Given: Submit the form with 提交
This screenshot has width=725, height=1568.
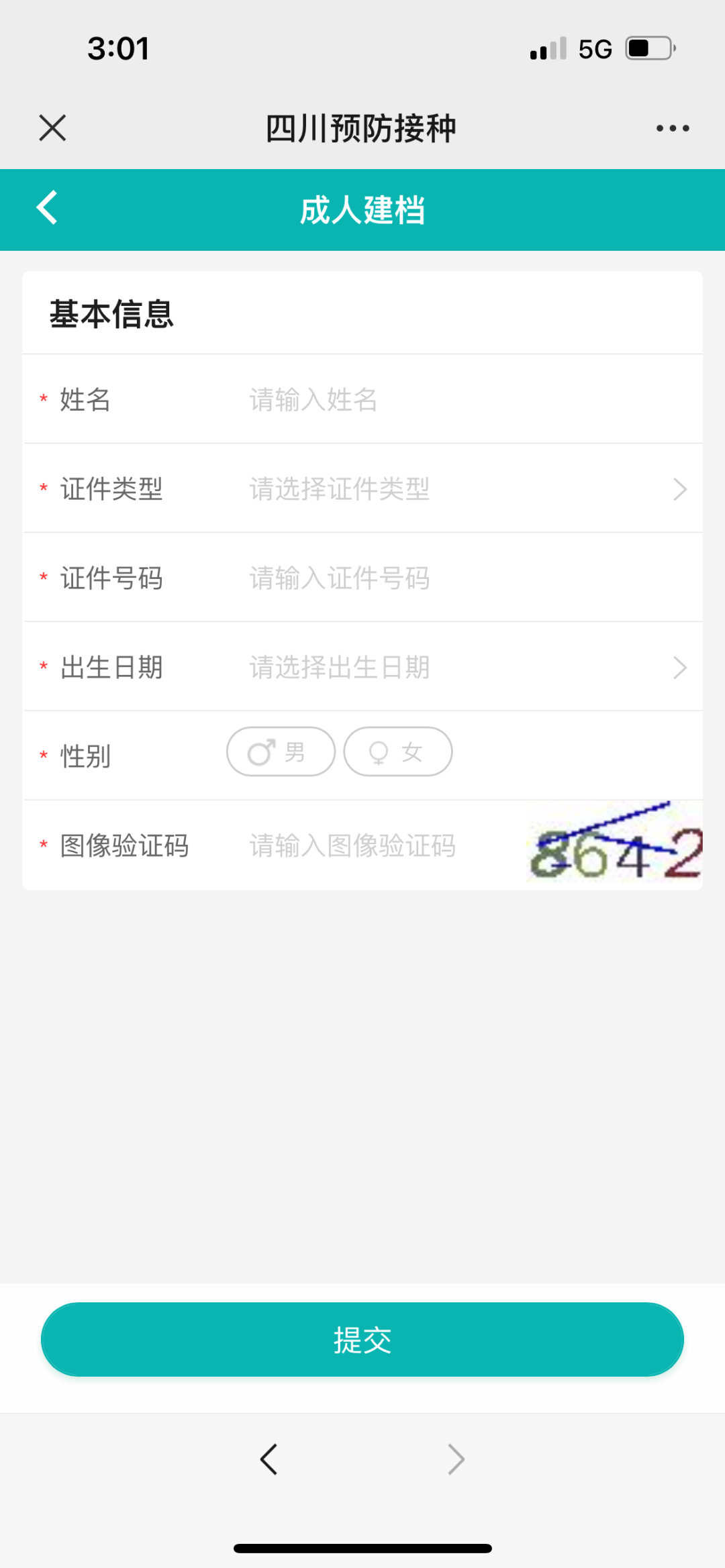Looking at the screenshot, I should click(362, 1340).
